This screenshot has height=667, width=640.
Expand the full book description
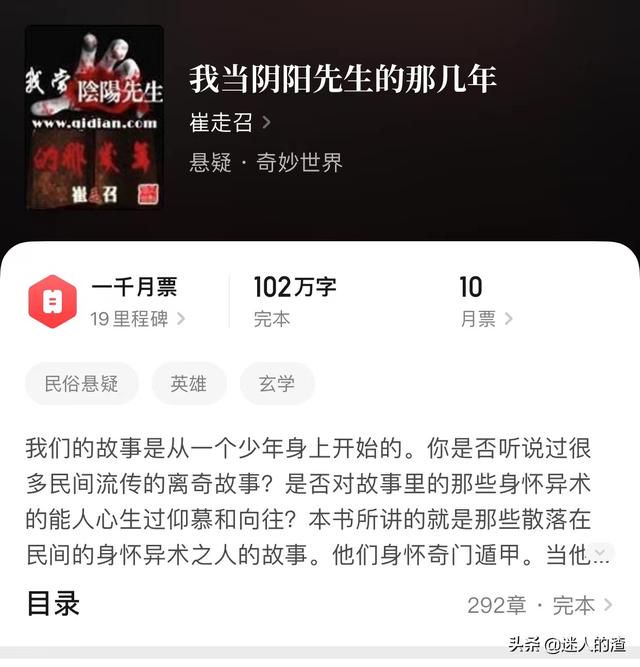[x=601, y=553]
